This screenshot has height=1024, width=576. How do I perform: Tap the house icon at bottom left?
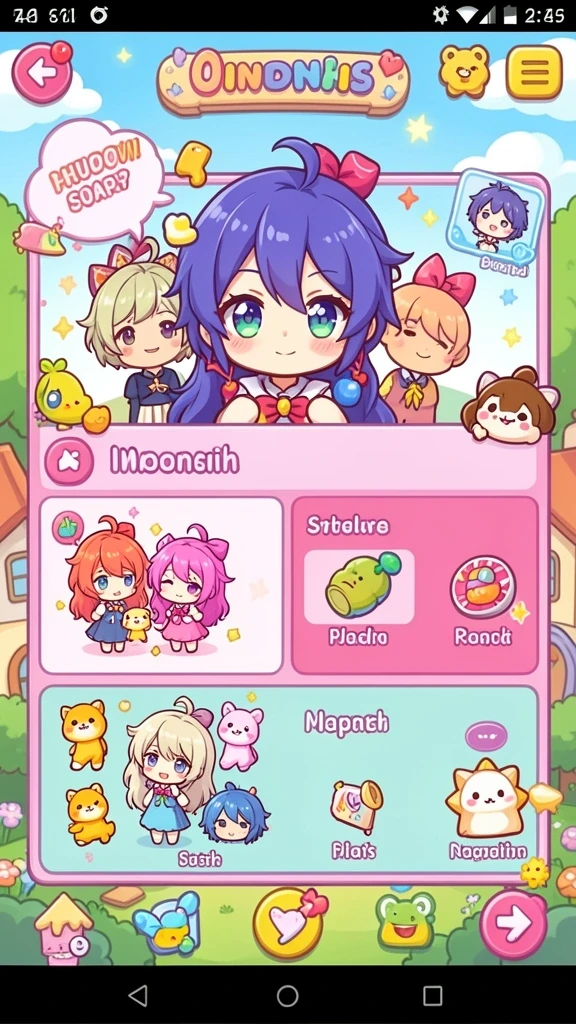pos(63,928)
